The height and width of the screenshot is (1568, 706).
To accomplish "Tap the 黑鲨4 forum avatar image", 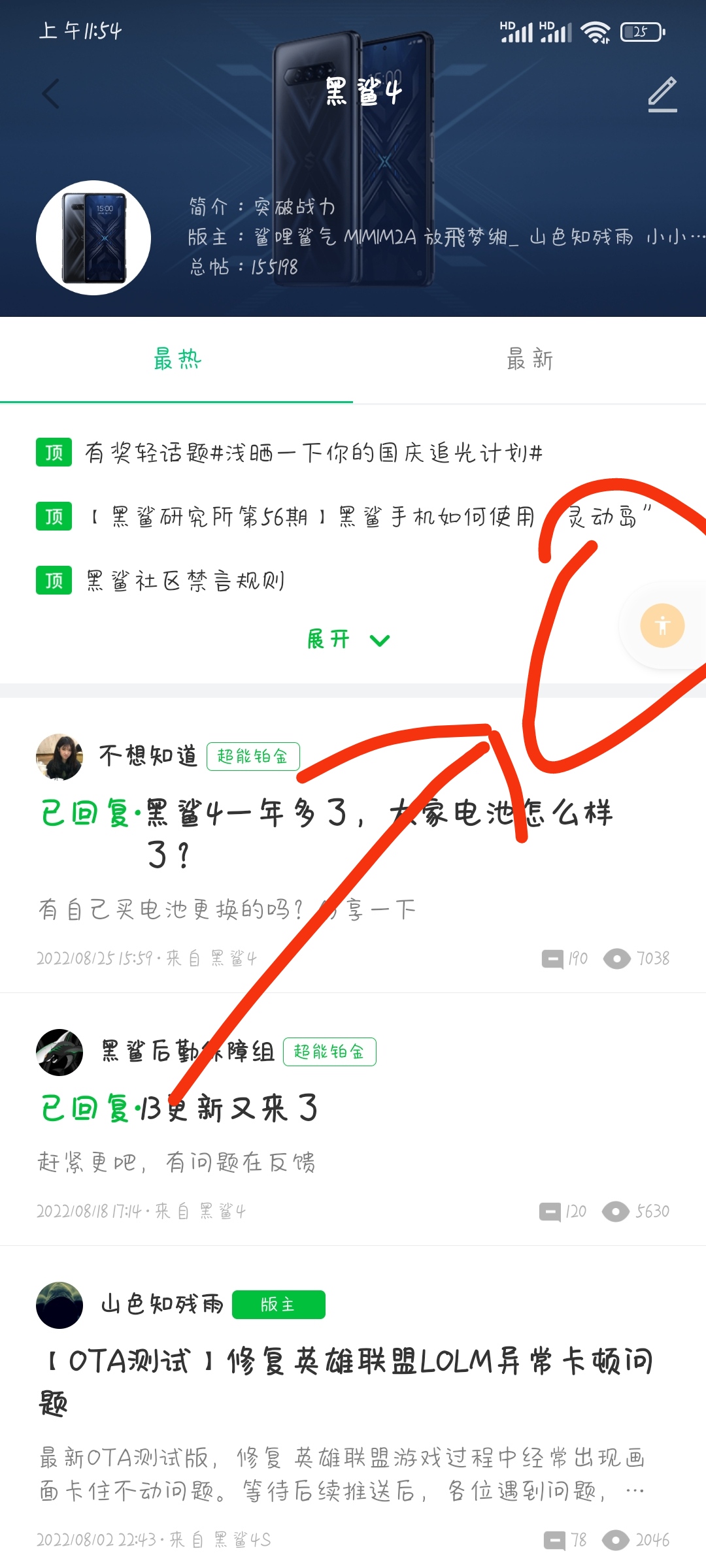I will pos(93,238).
